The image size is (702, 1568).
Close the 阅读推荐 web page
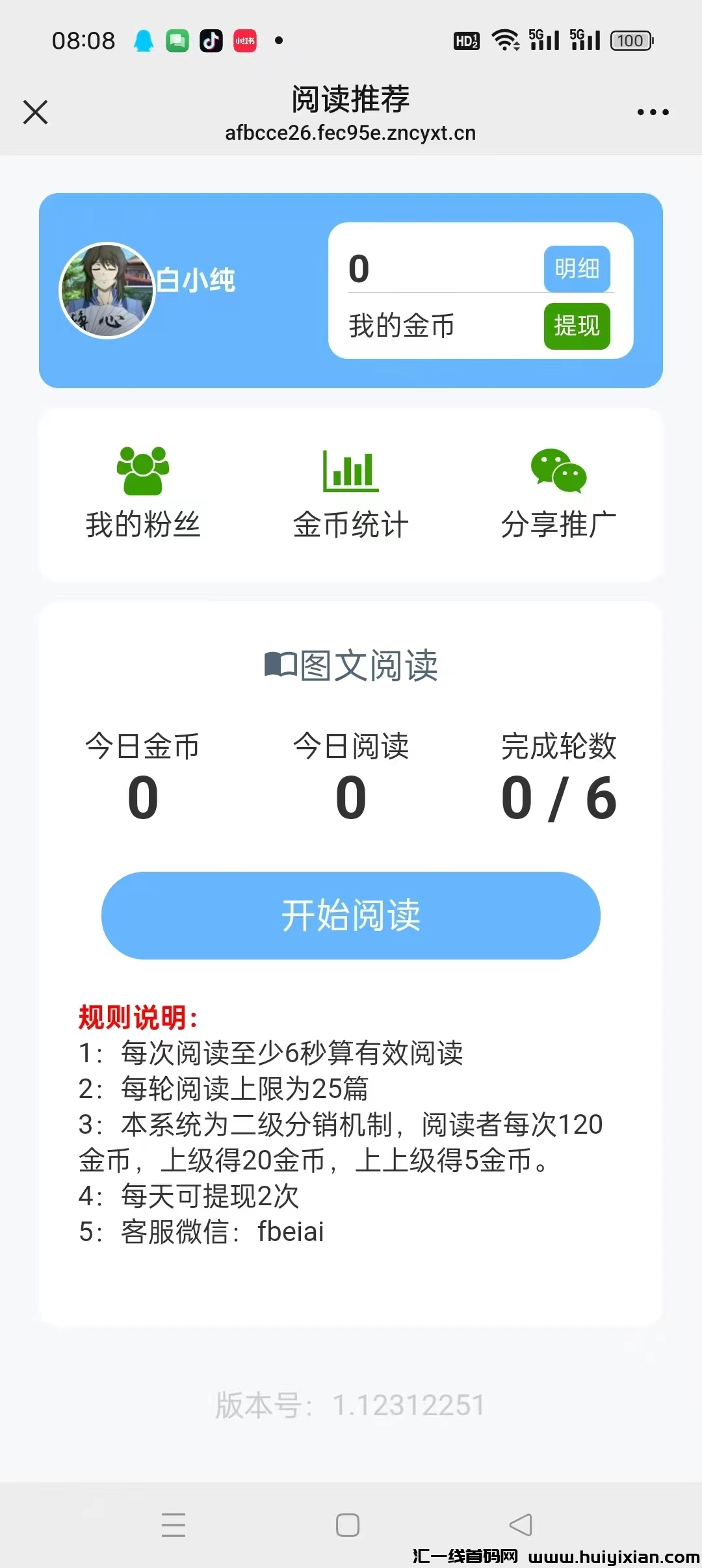pos(36,112)
